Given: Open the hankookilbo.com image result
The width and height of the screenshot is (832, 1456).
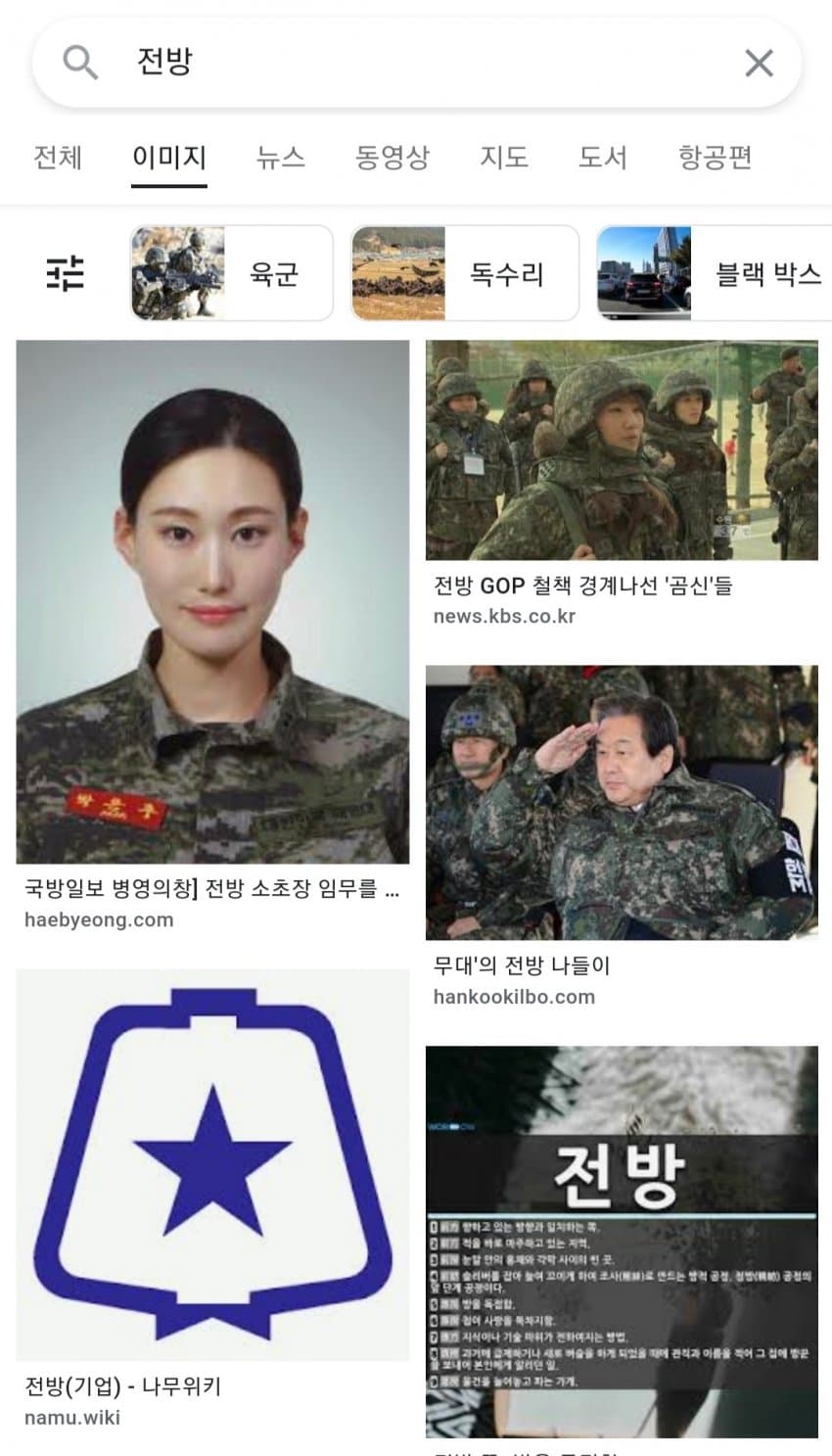Looking at the screenshot, I should click(x=622, y=803).
